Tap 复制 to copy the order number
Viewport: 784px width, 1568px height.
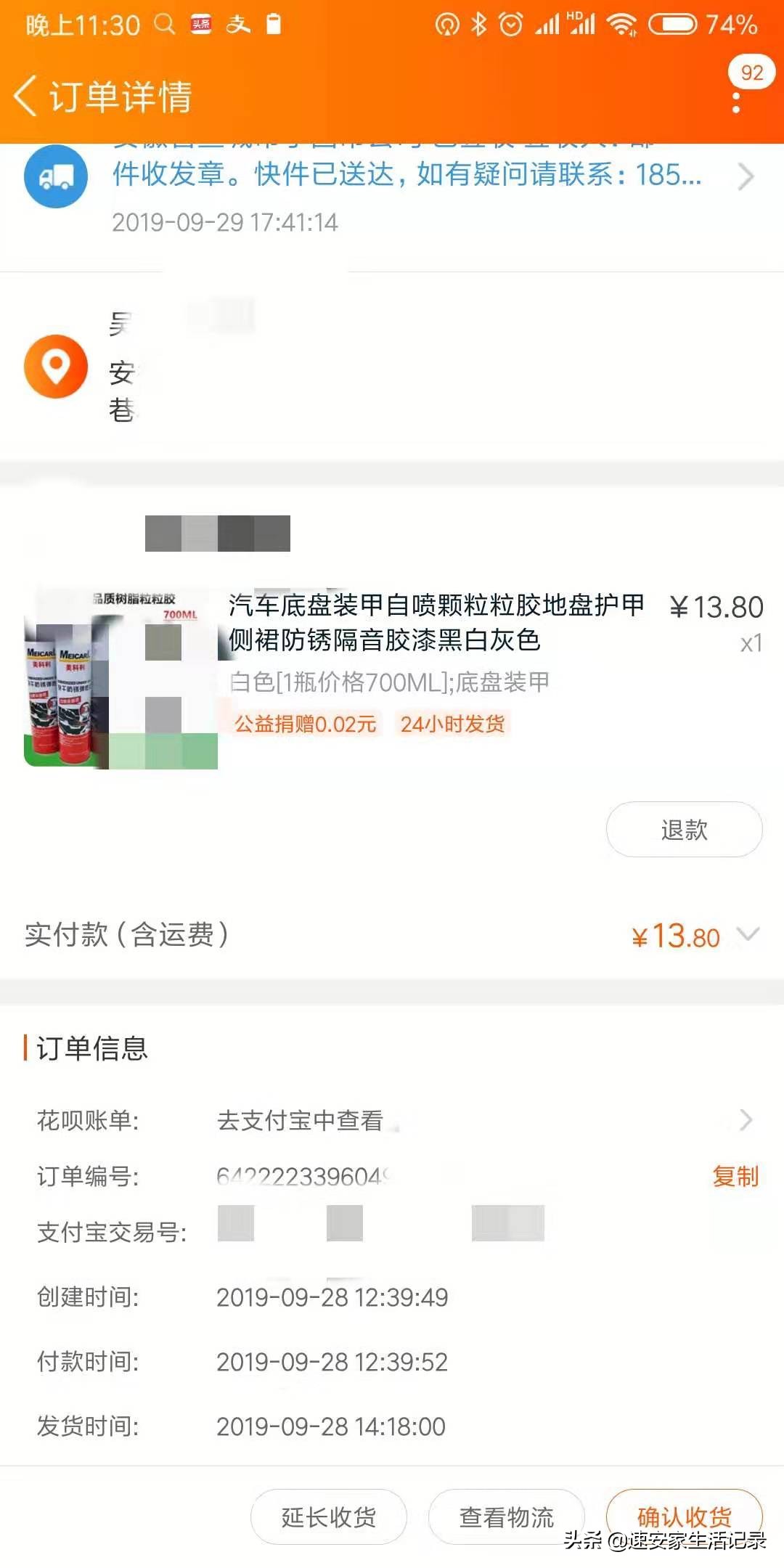coord(735,1177)
